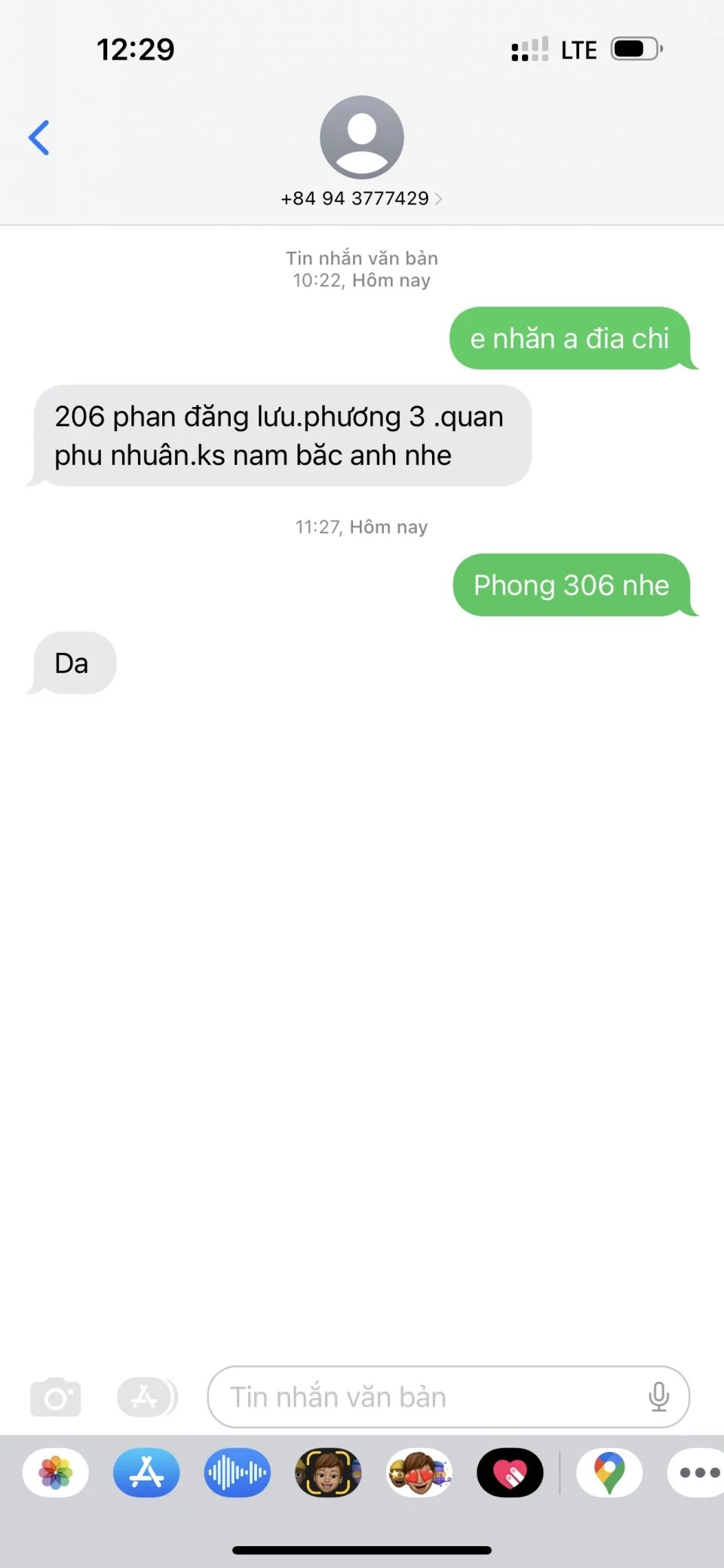Show more iMessage apps
This screenshot has width=724, height=1568.
coord(698,1472)
